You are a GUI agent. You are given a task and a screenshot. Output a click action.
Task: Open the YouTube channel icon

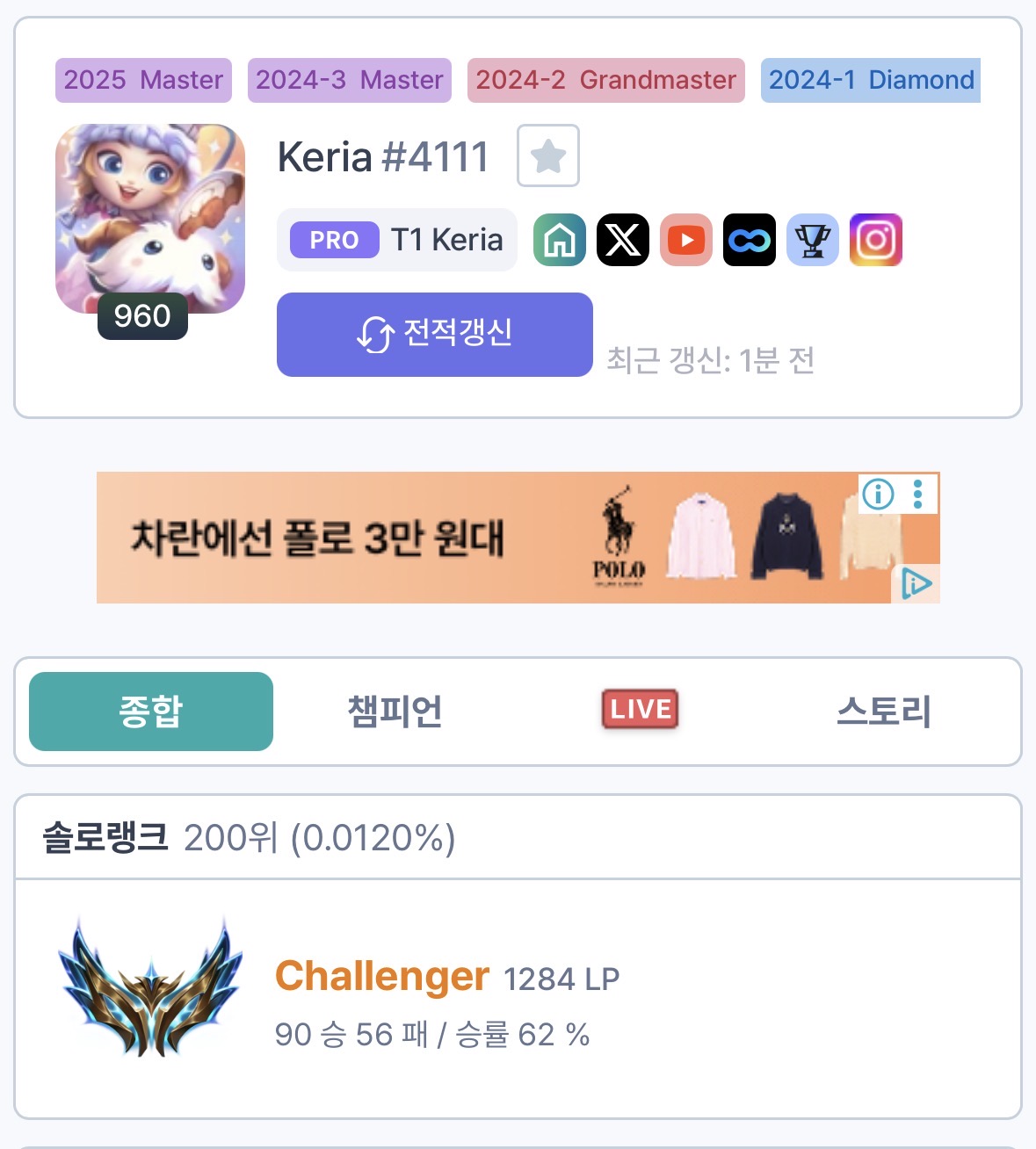685,240
